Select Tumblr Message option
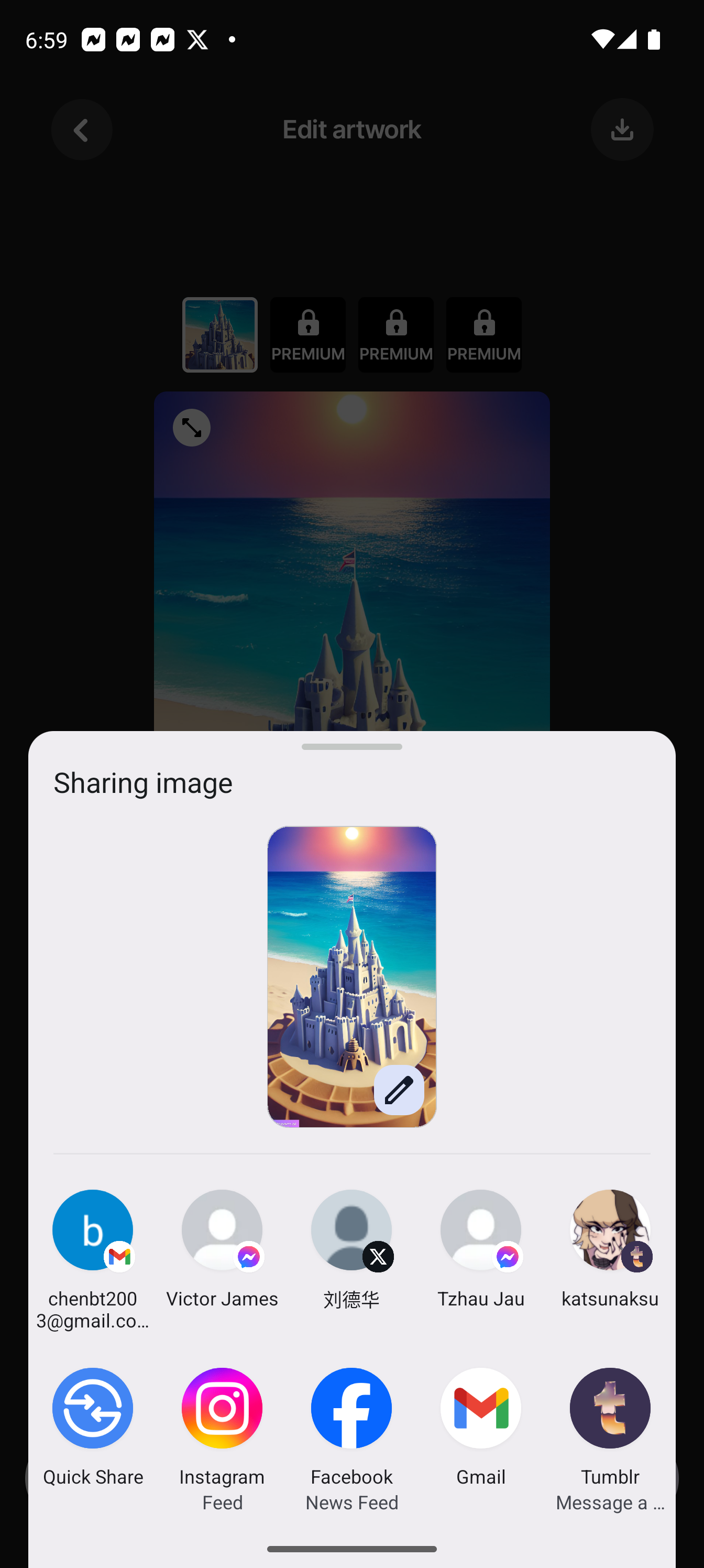704x1568 pixels. (x=610, y=1440)
